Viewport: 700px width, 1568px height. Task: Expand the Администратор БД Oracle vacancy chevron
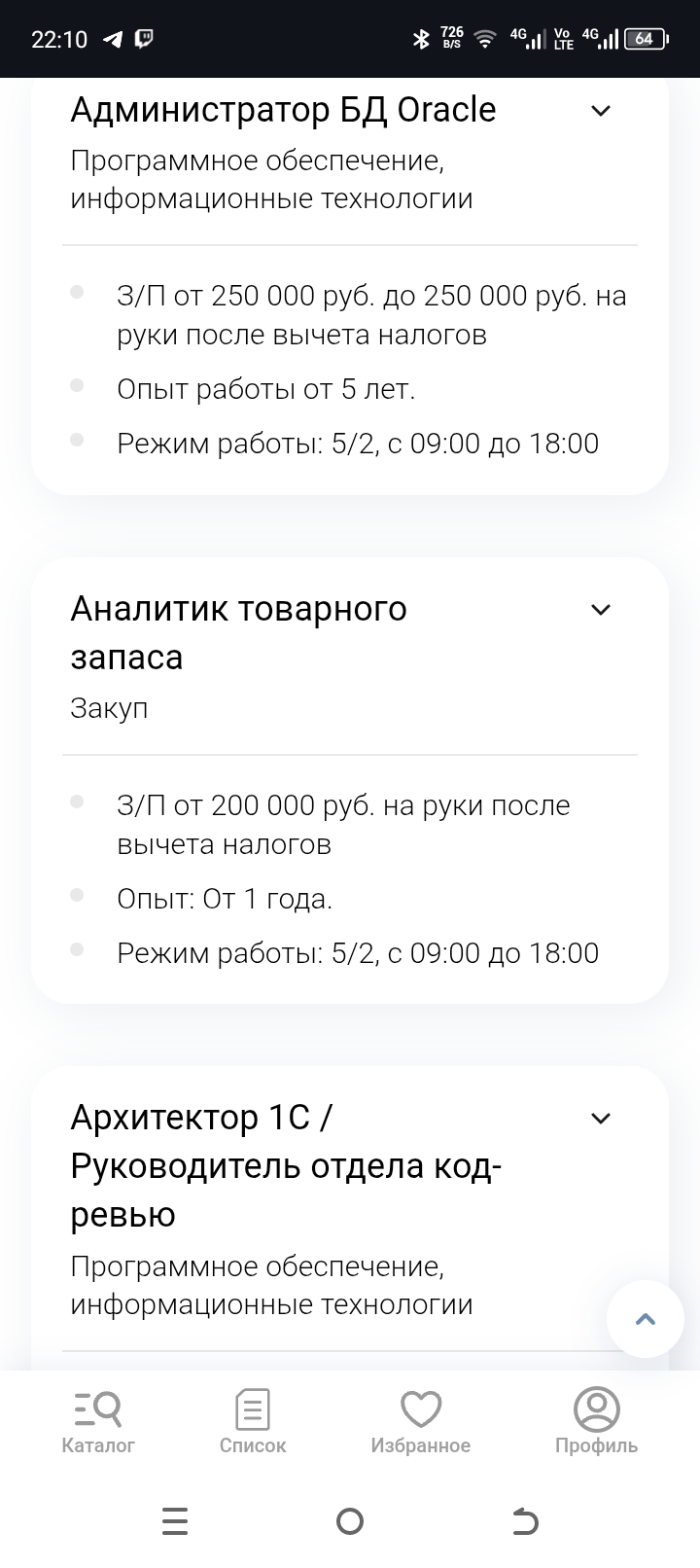pos(601,111)
